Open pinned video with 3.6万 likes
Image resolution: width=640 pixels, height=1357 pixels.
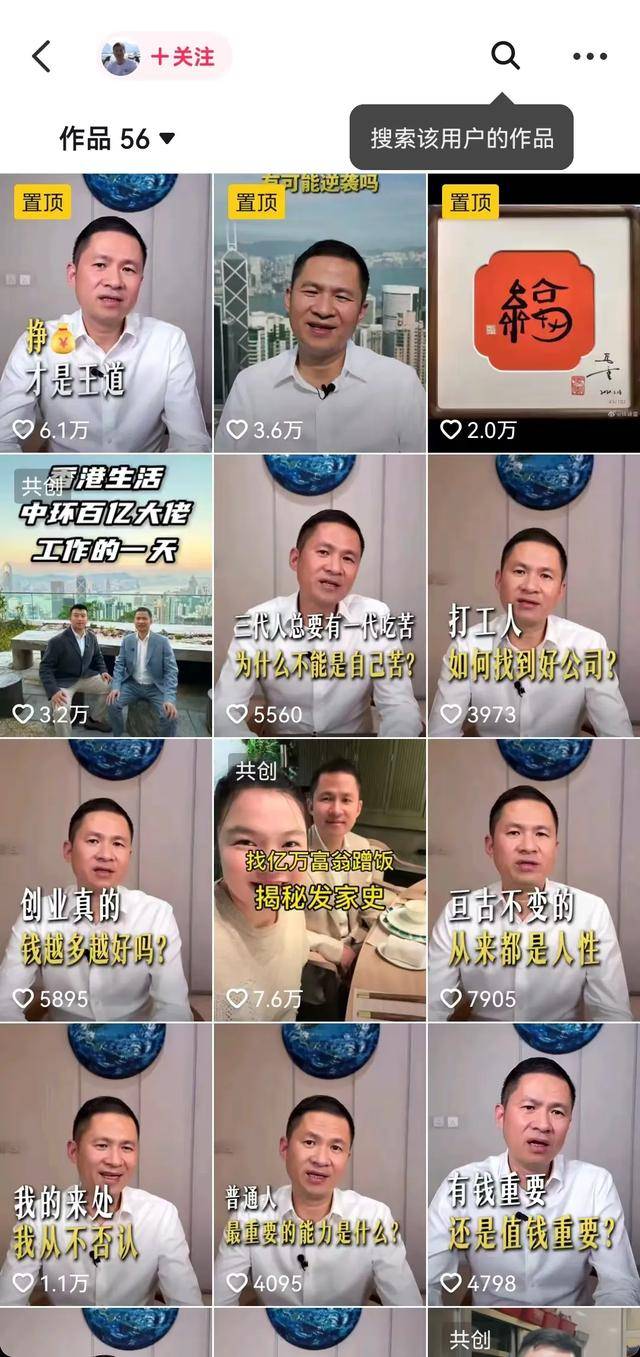tap(319, 313)
